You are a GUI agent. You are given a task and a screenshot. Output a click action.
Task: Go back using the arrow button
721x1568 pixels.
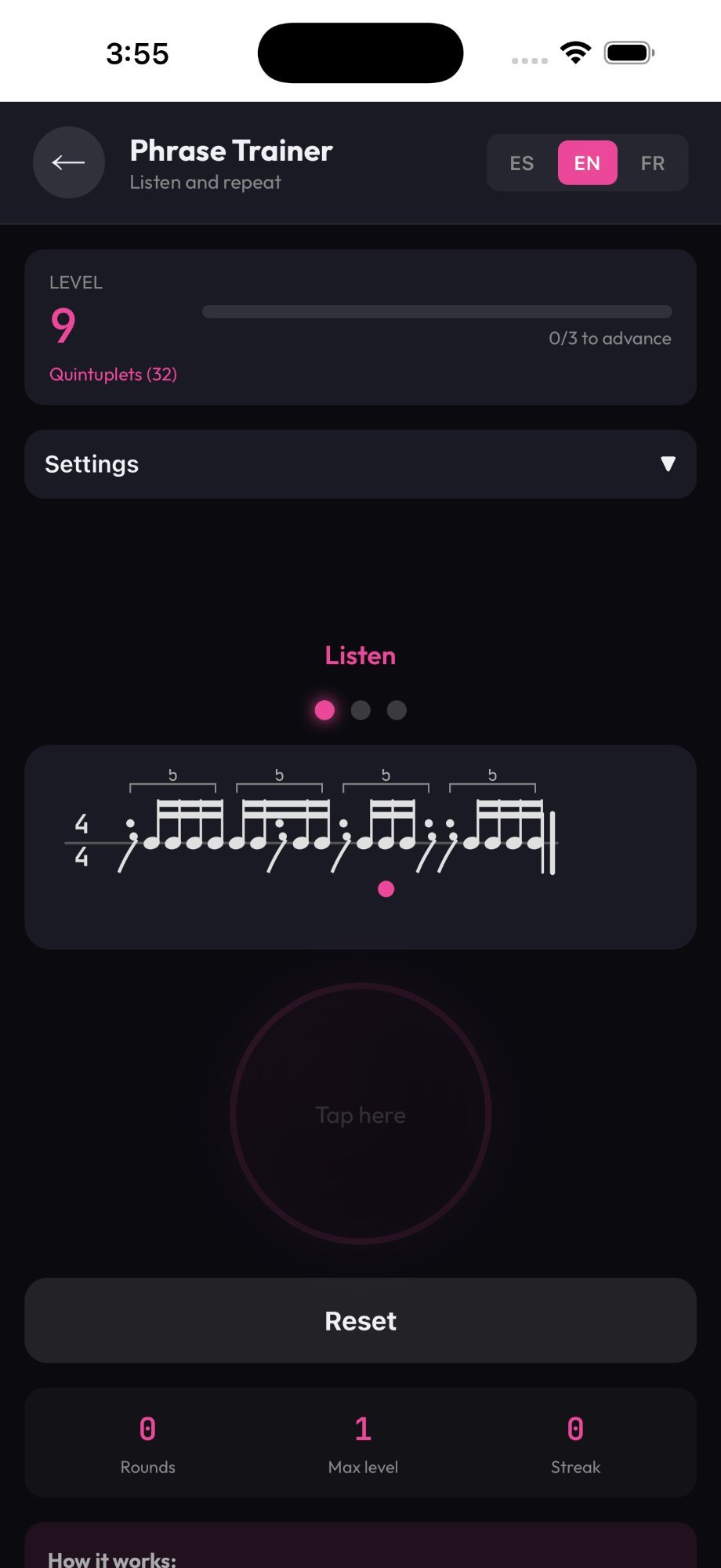click(69, 162)
